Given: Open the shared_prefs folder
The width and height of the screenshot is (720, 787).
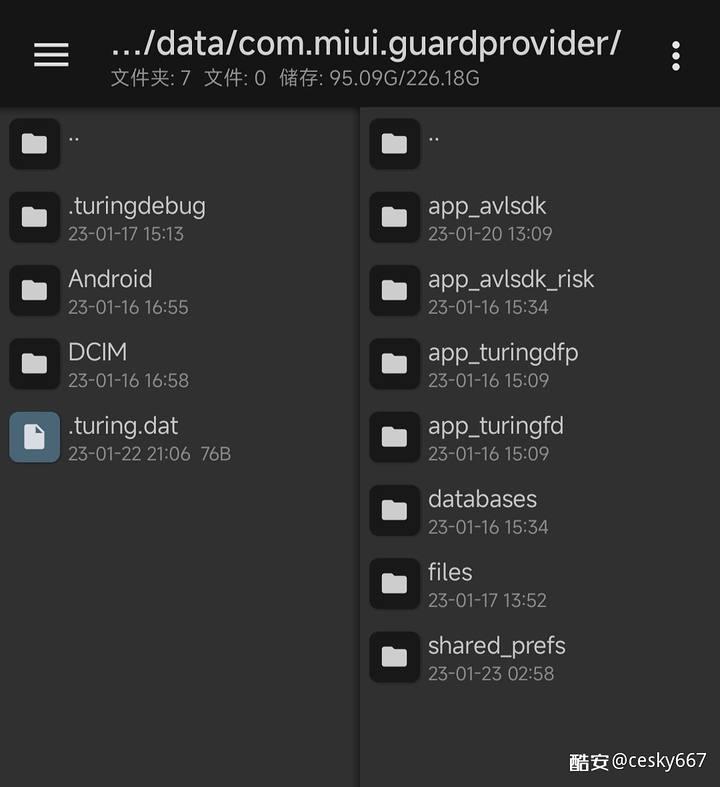Looking at the screenshot, I should [x=540, y=657].
